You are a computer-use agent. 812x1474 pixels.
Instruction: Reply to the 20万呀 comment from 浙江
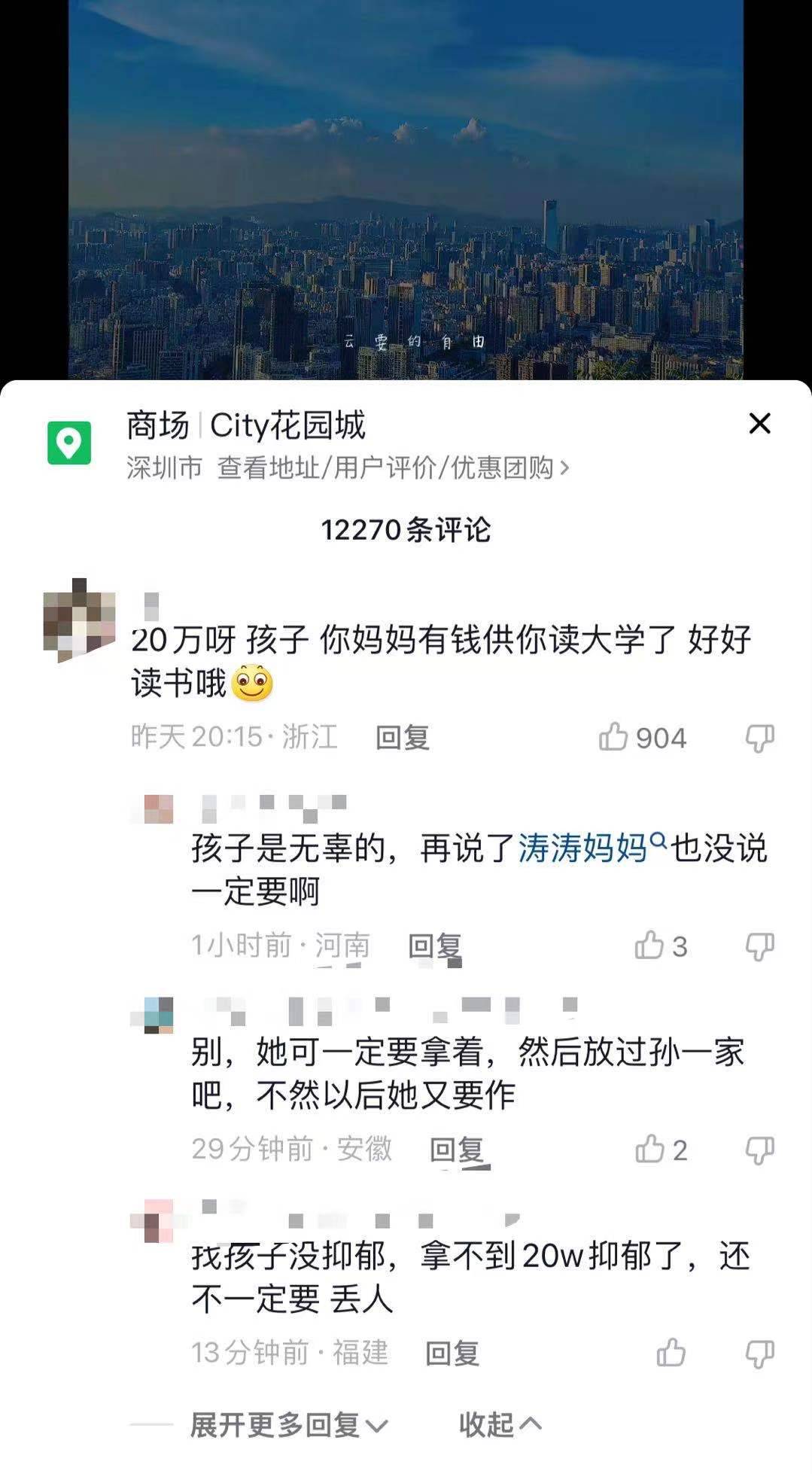point(402,738)
